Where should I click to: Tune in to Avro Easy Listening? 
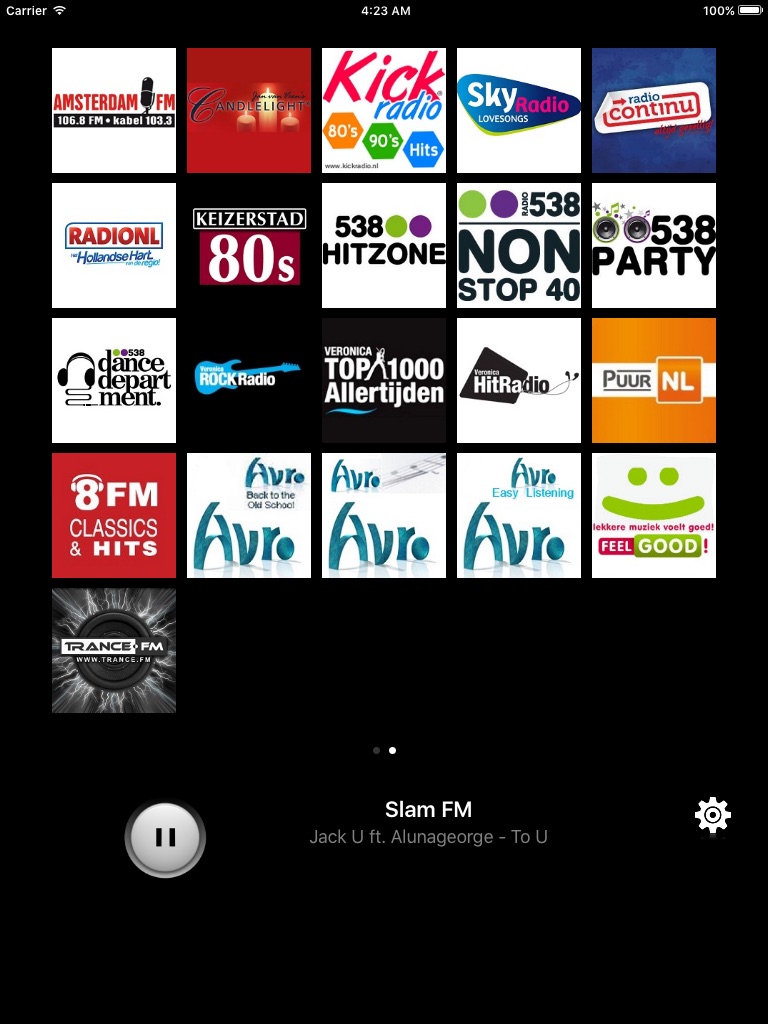519,515
